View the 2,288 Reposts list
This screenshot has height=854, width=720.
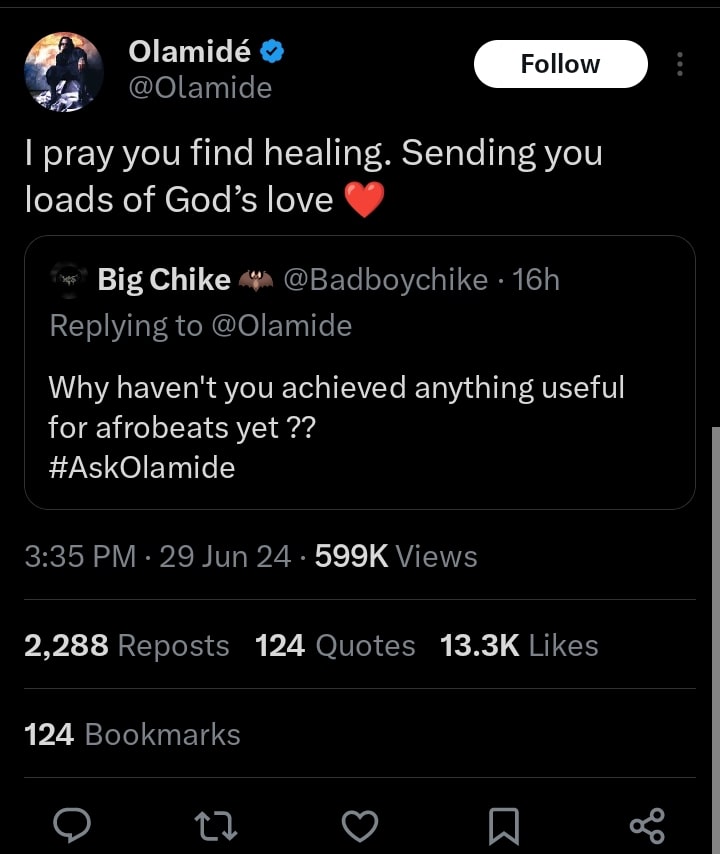coord(126,646)
